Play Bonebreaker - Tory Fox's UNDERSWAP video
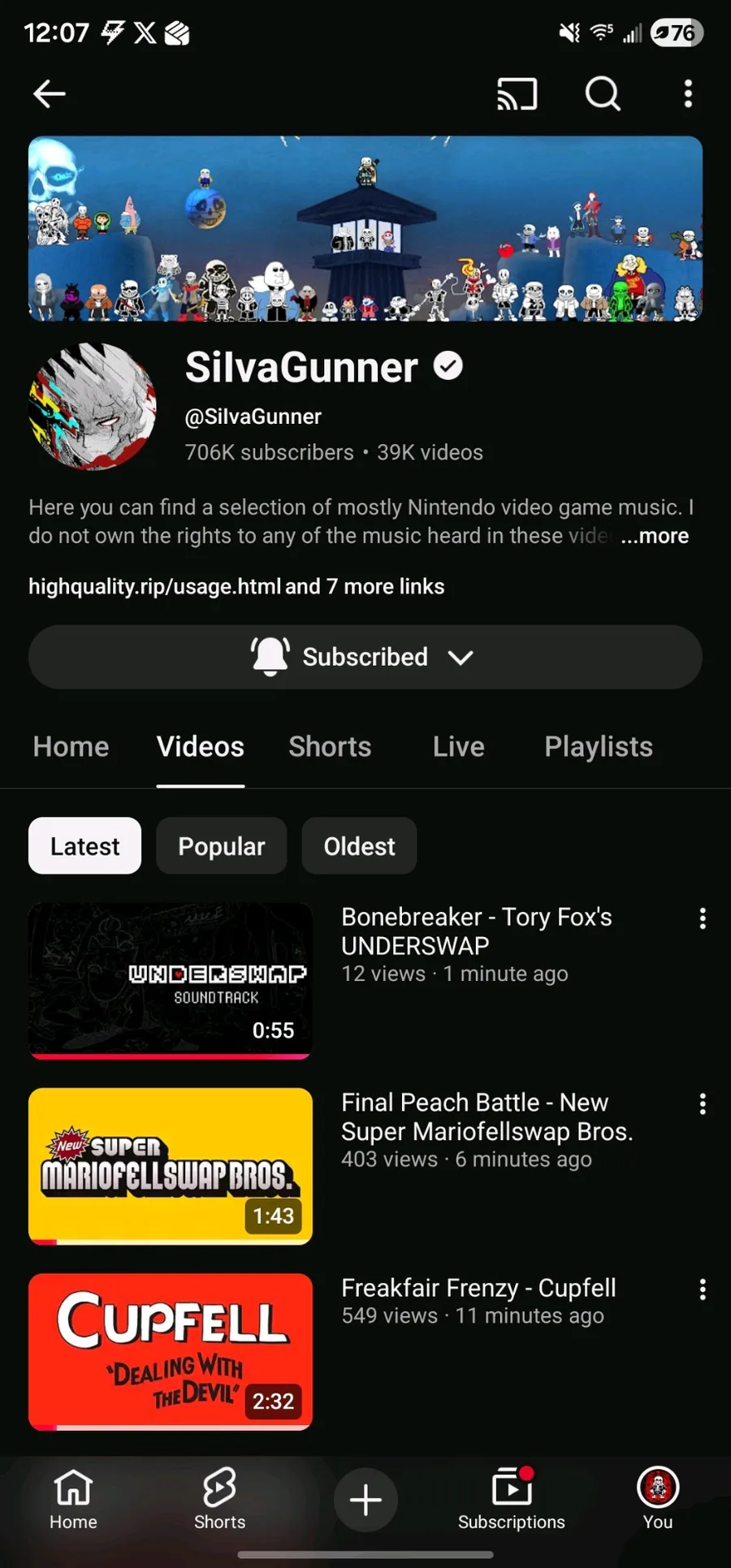 (171, 980)
